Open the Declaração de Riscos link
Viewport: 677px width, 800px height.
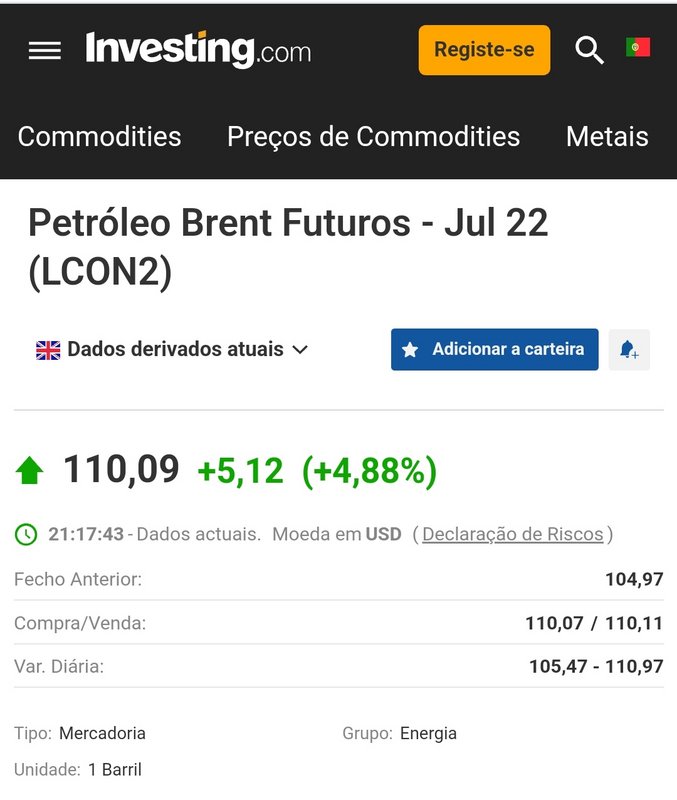point(512,534)
